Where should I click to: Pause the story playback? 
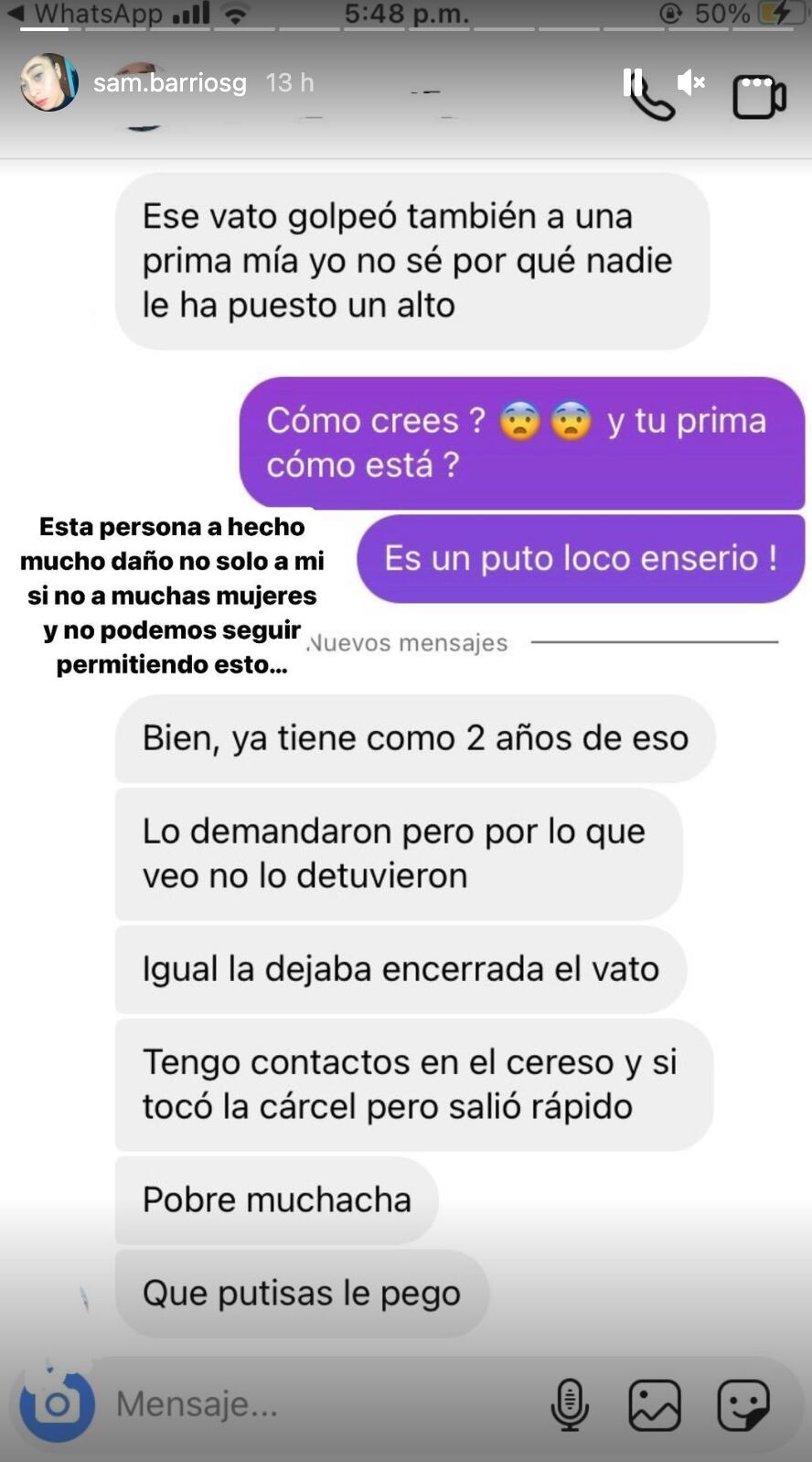(x=632, y=83)
